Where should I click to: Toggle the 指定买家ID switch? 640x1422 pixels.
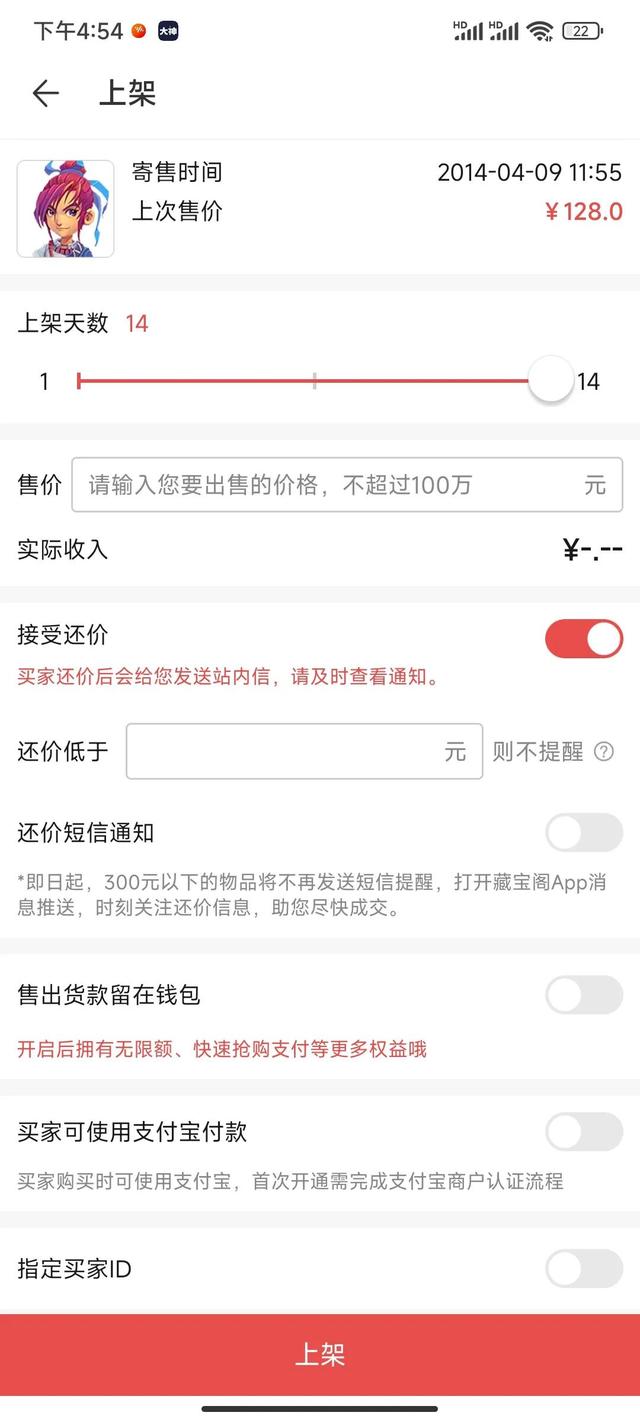[584, 1269]
